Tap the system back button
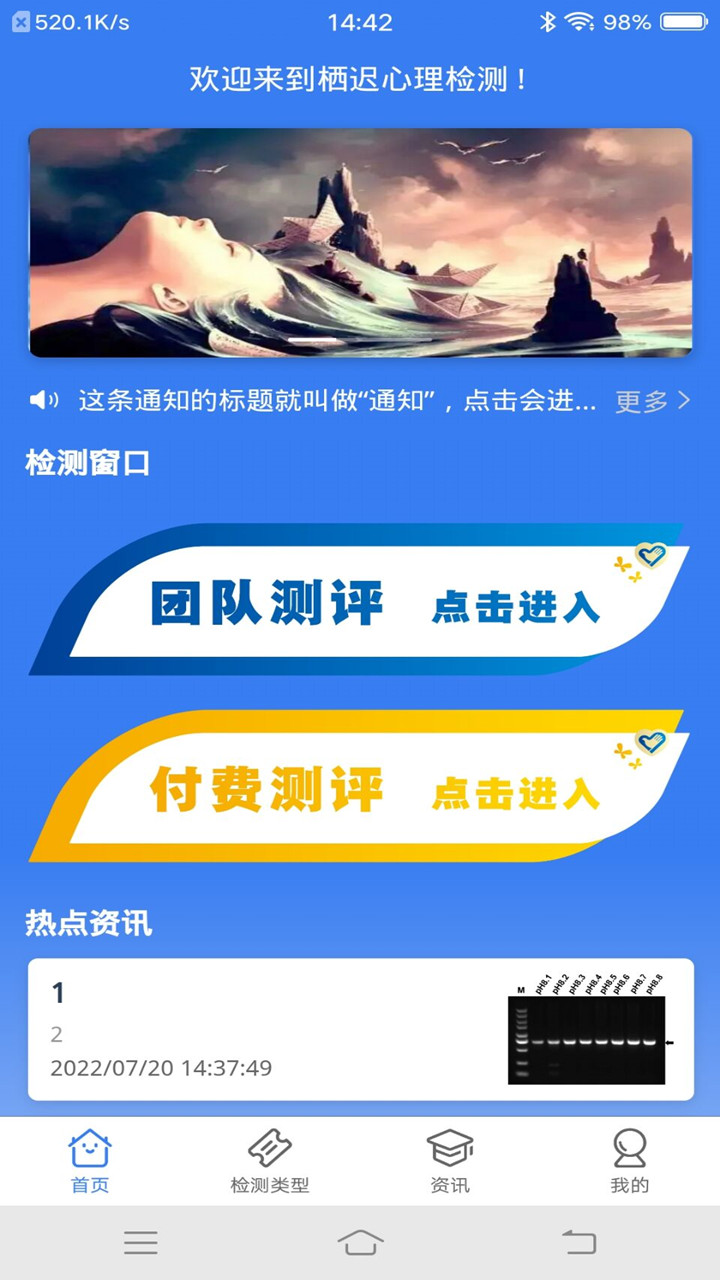This screenshot has height=1280, width=720. click(x=579, y=1243)
